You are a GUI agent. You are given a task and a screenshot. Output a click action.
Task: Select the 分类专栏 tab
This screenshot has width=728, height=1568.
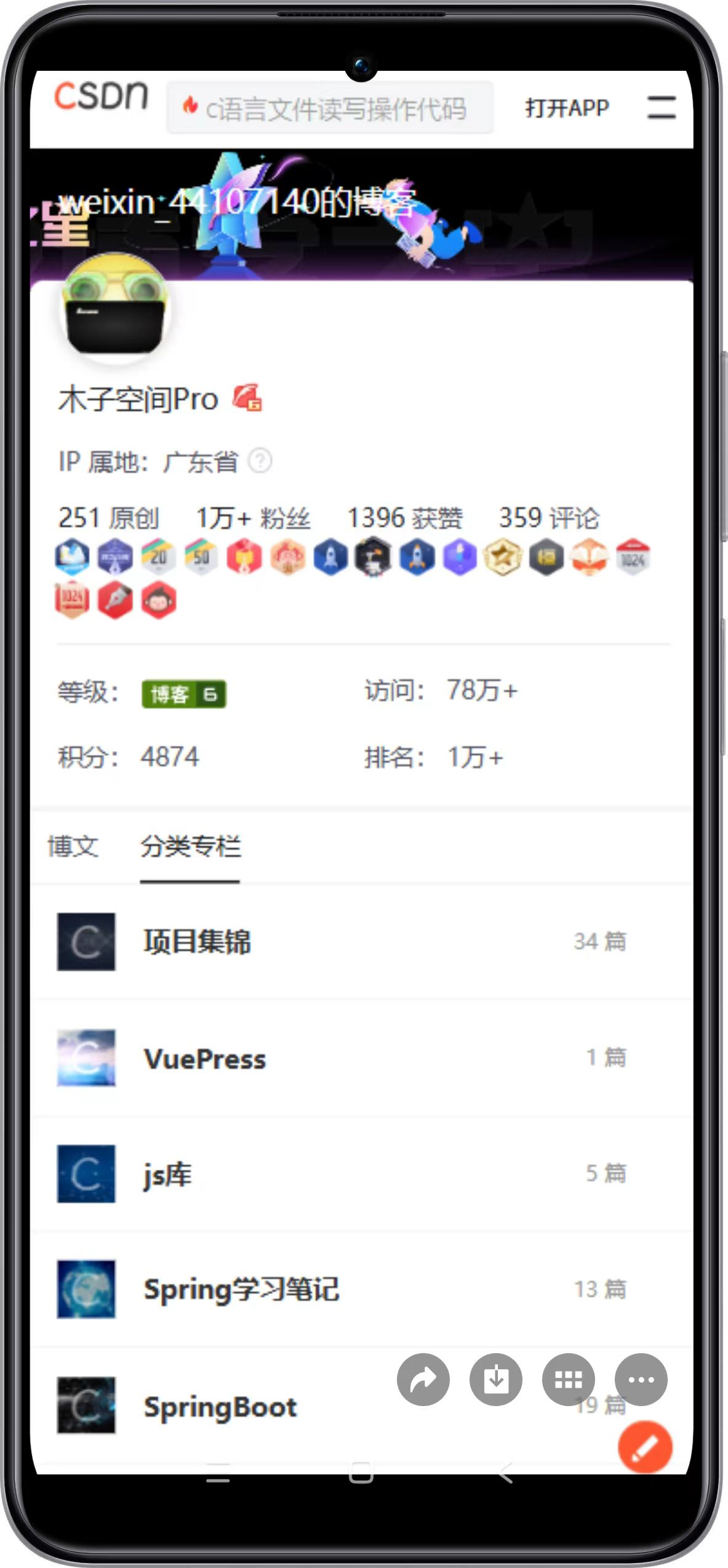pyautogui.click(x=190, y=846)
